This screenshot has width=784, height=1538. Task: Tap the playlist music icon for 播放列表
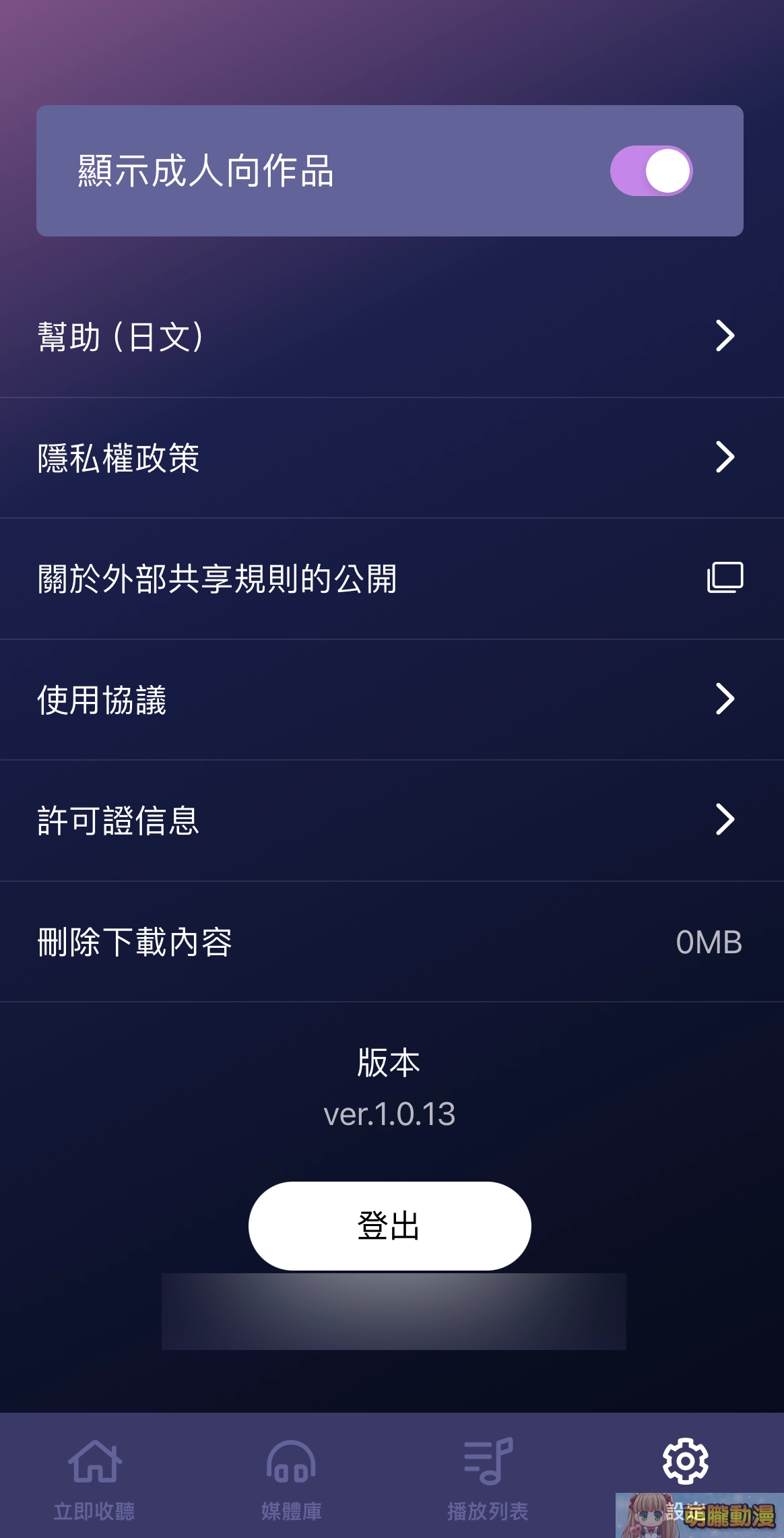click(486, 1459)
